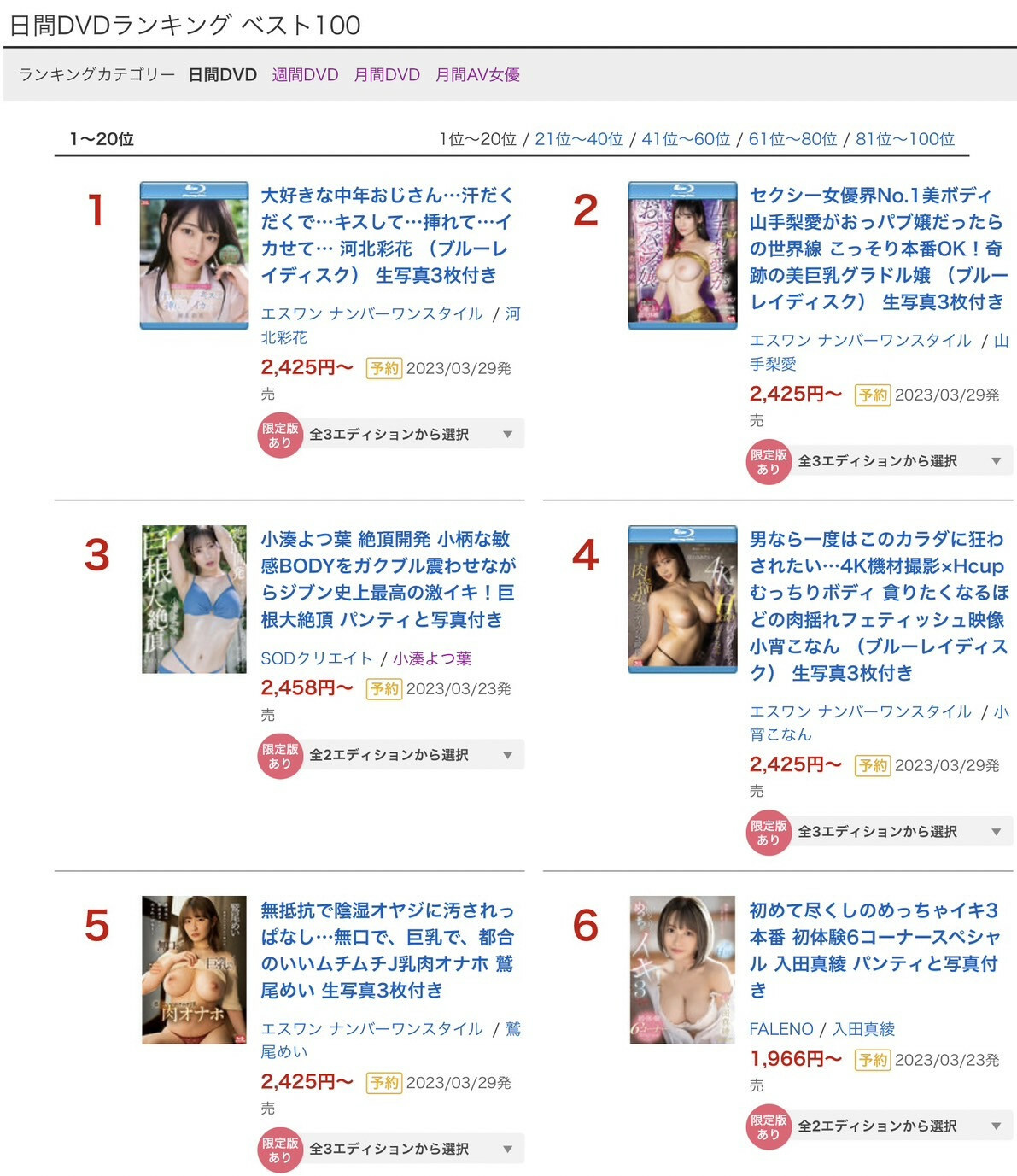Open the FALENO maker link
This screenshot has height=1176, width=1017.
pos(780,1029)
